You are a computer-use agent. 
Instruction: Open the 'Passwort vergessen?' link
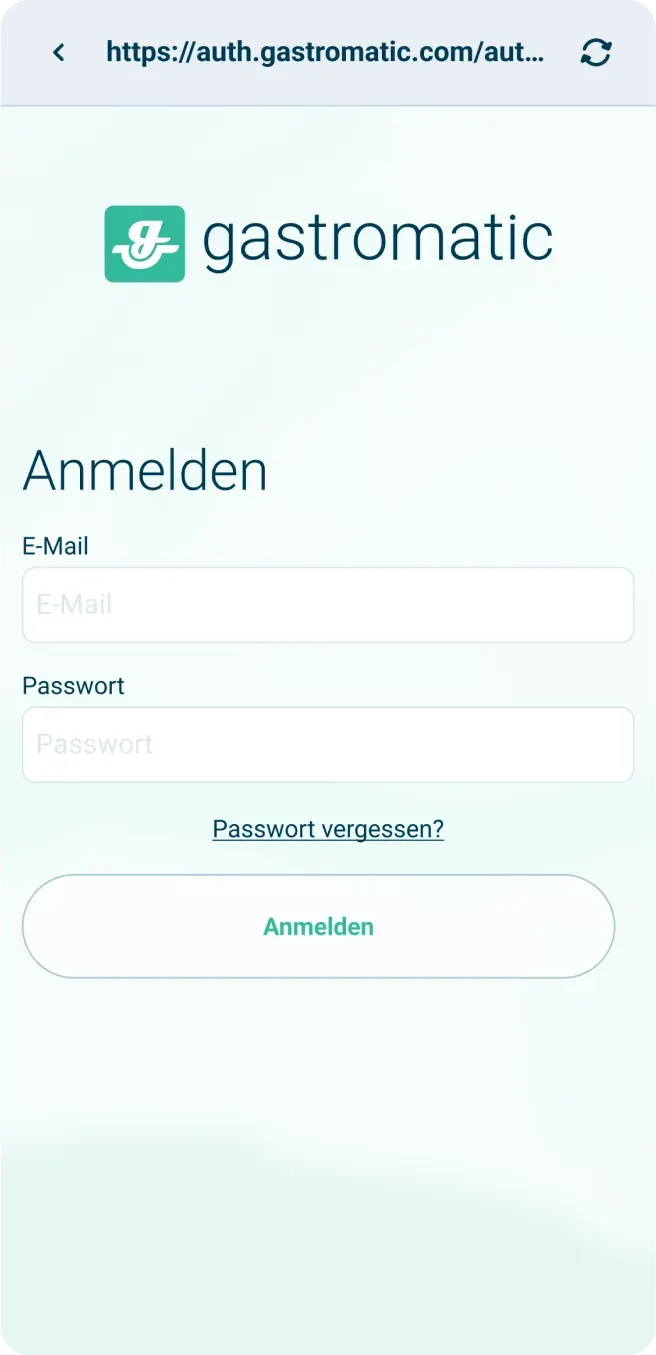pos(328,829)
